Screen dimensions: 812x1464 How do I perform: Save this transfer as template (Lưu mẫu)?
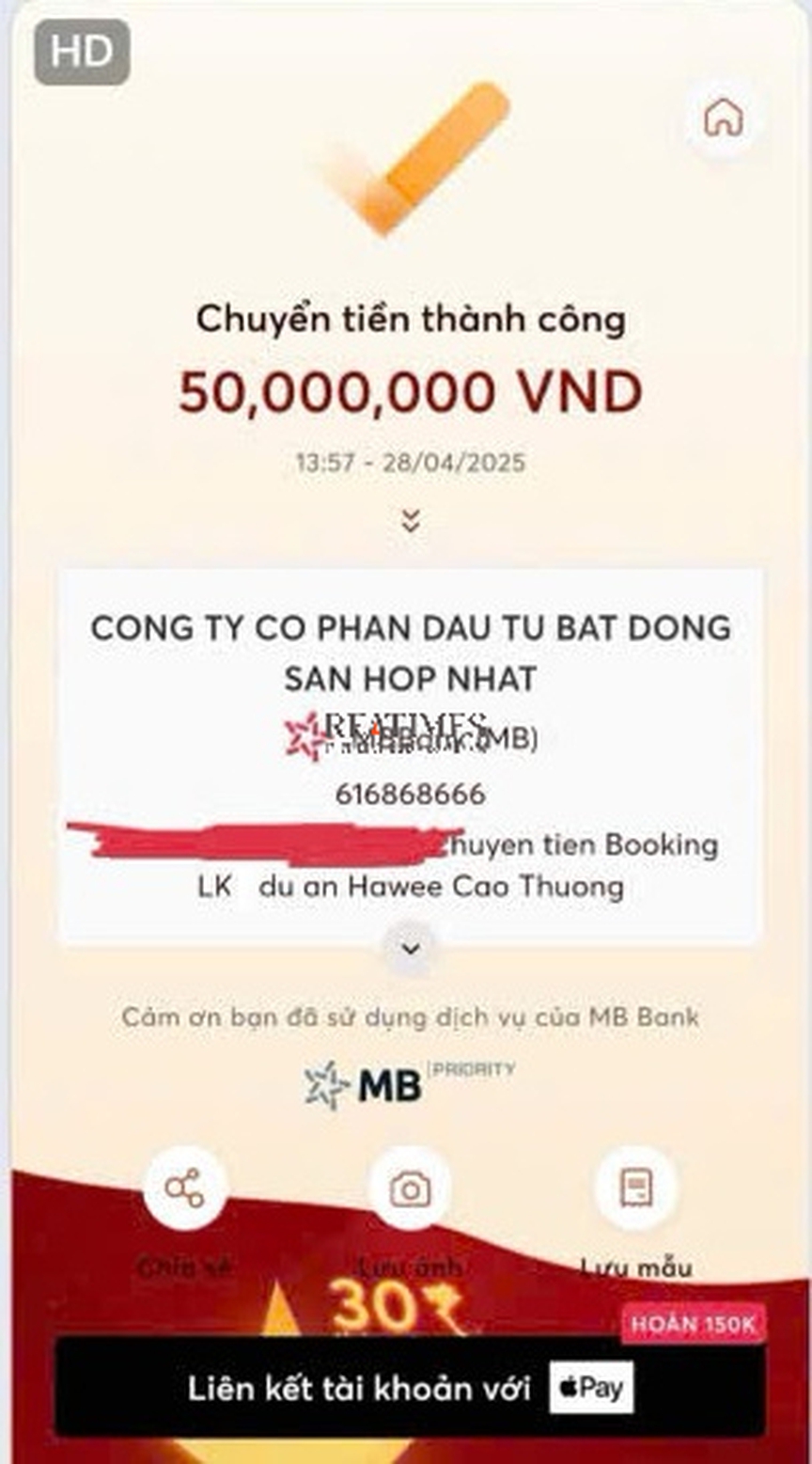tap(636, 1189)
